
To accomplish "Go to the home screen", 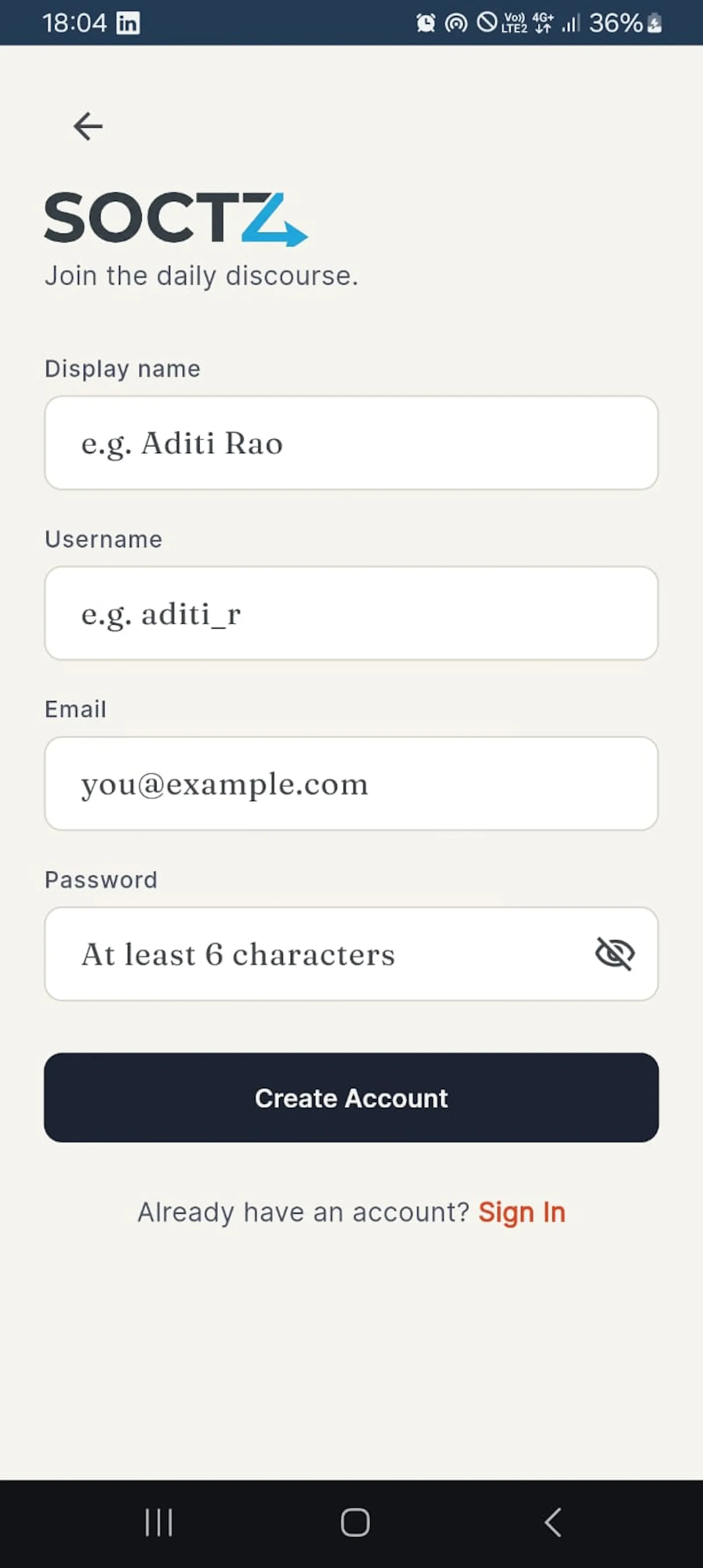I will tap(355, 1522).
